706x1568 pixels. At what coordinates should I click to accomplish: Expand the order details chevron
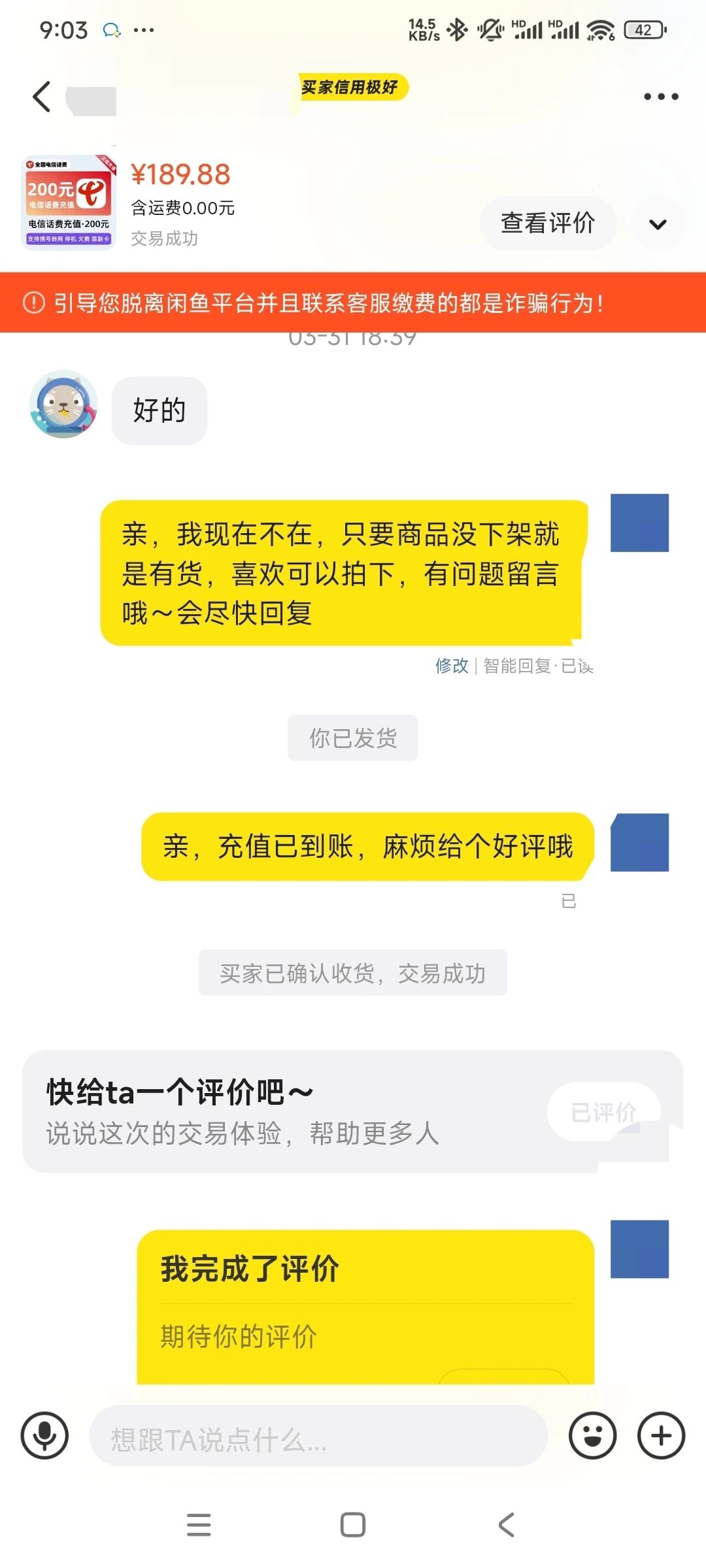tap(658, 224)
